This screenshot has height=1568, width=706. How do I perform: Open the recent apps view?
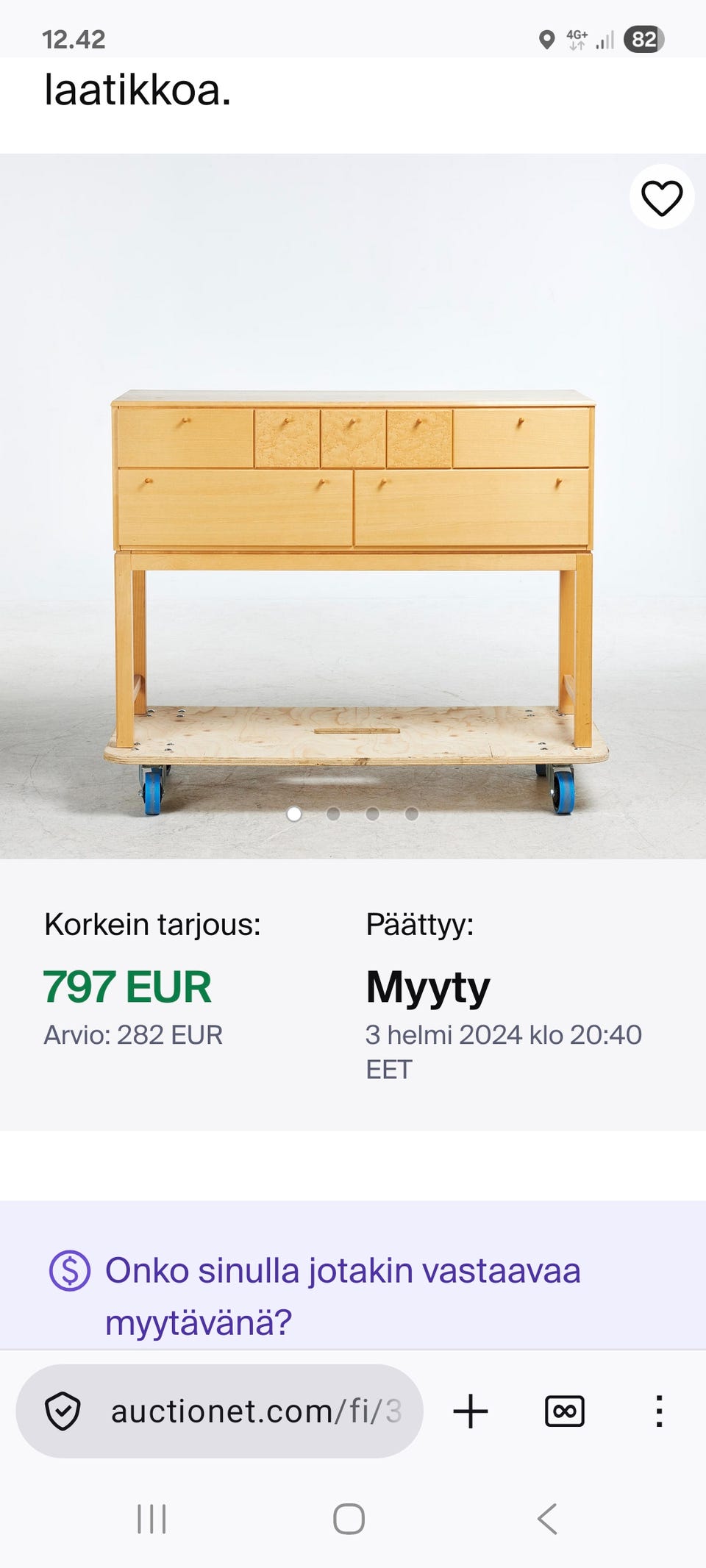click(x=151, y=1519)
